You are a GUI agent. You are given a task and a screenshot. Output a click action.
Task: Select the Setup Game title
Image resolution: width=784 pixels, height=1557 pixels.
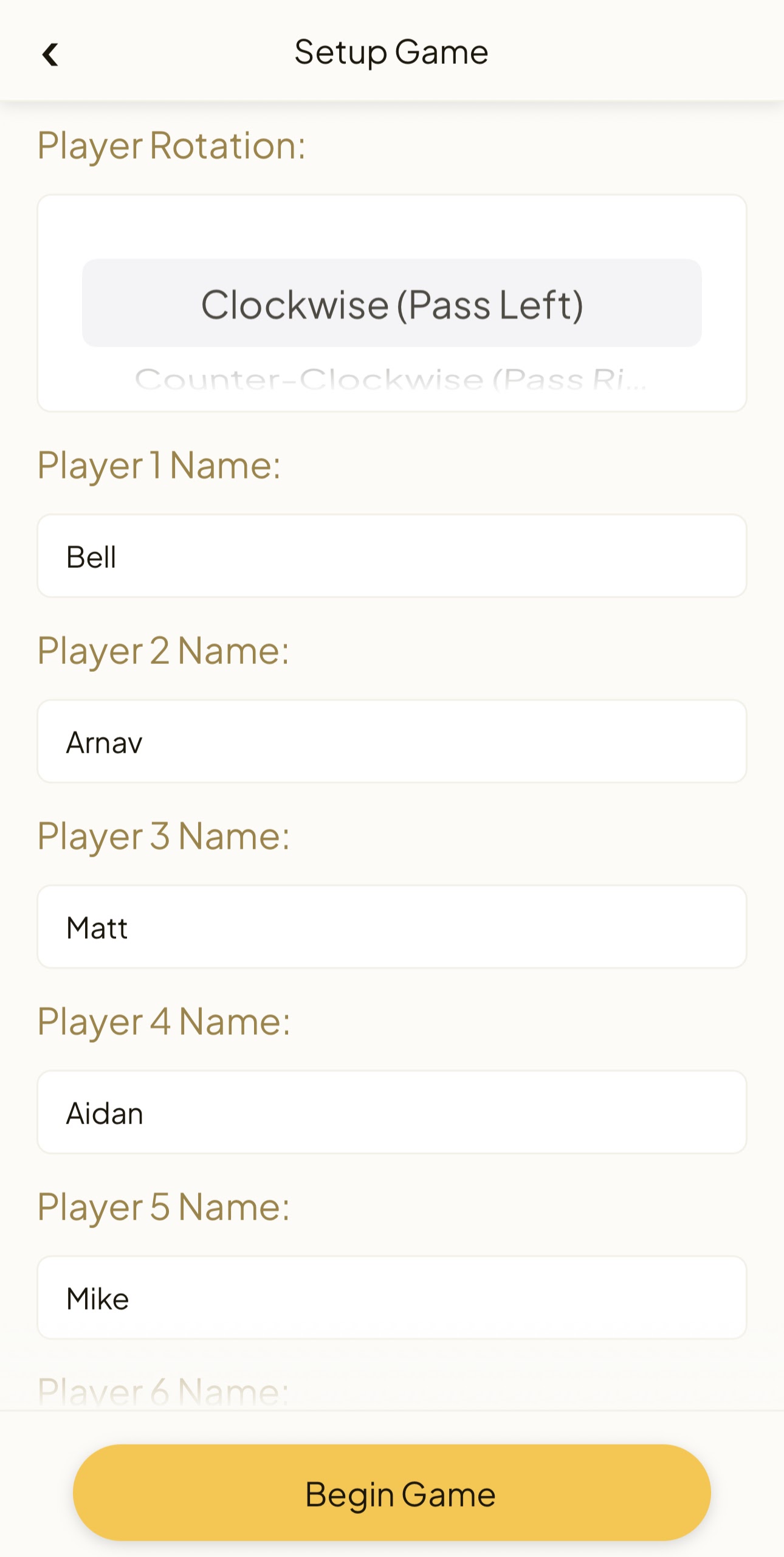point(392,51)
